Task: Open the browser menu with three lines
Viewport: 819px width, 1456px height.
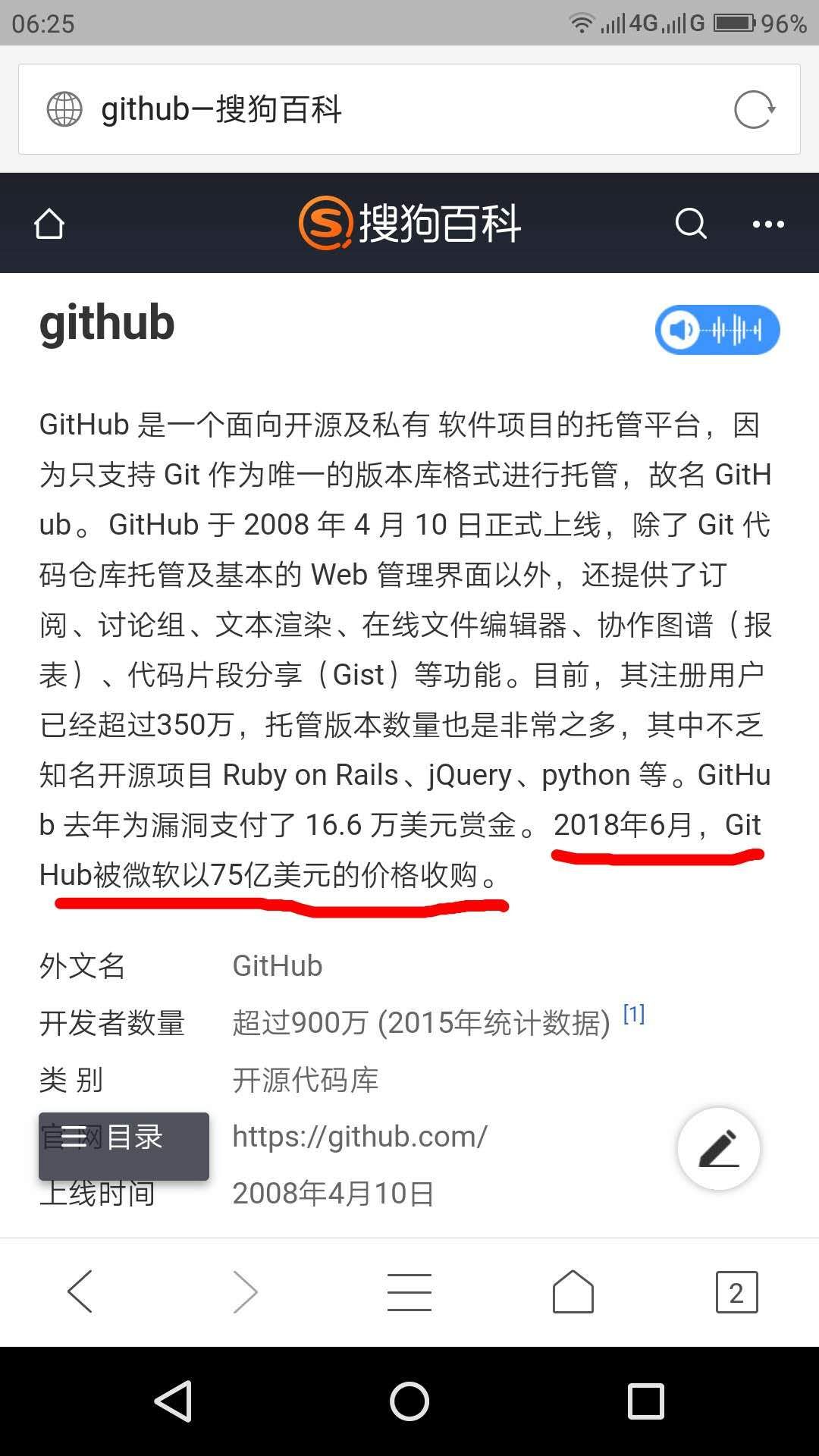Action: (409, 1291)
